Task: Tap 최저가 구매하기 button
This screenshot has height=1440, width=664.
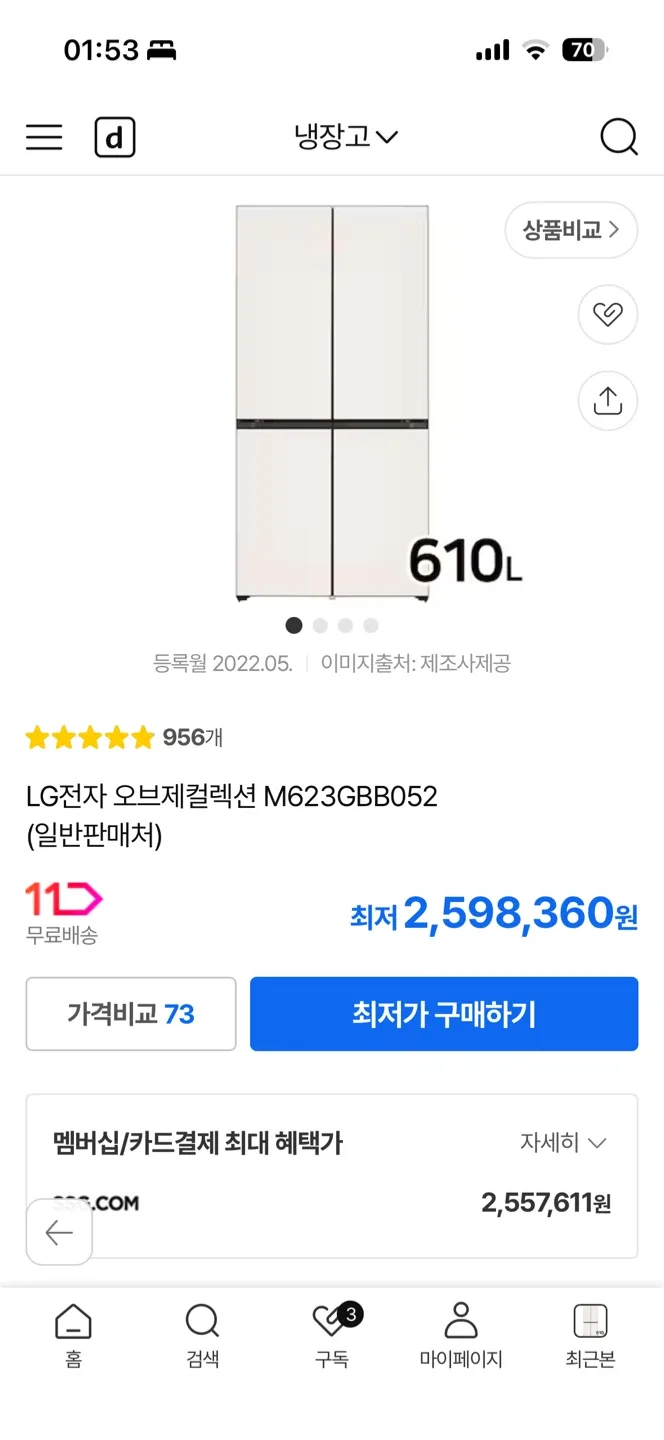Action: click(x=443, y=1014)
